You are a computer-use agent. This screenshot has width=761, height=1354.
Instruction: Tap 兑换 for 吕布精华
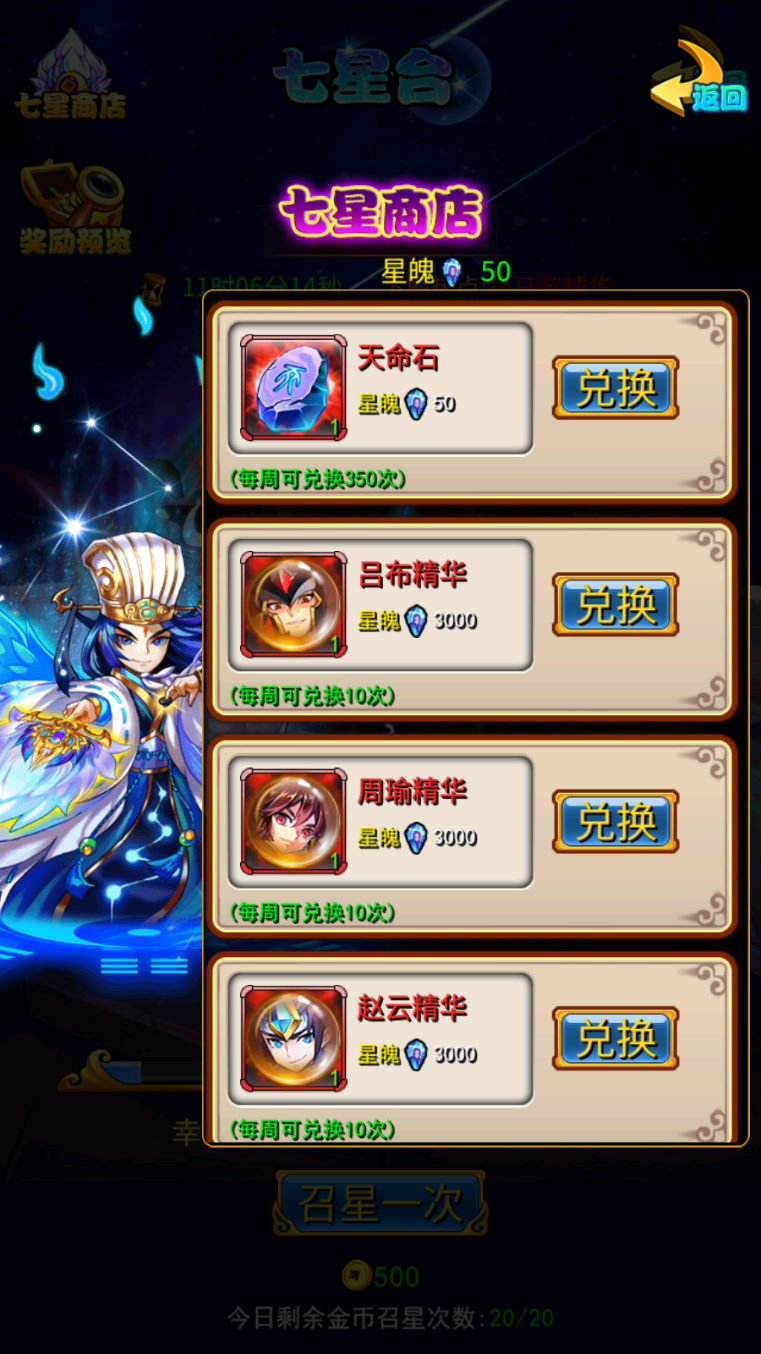(x=615, y=605)
